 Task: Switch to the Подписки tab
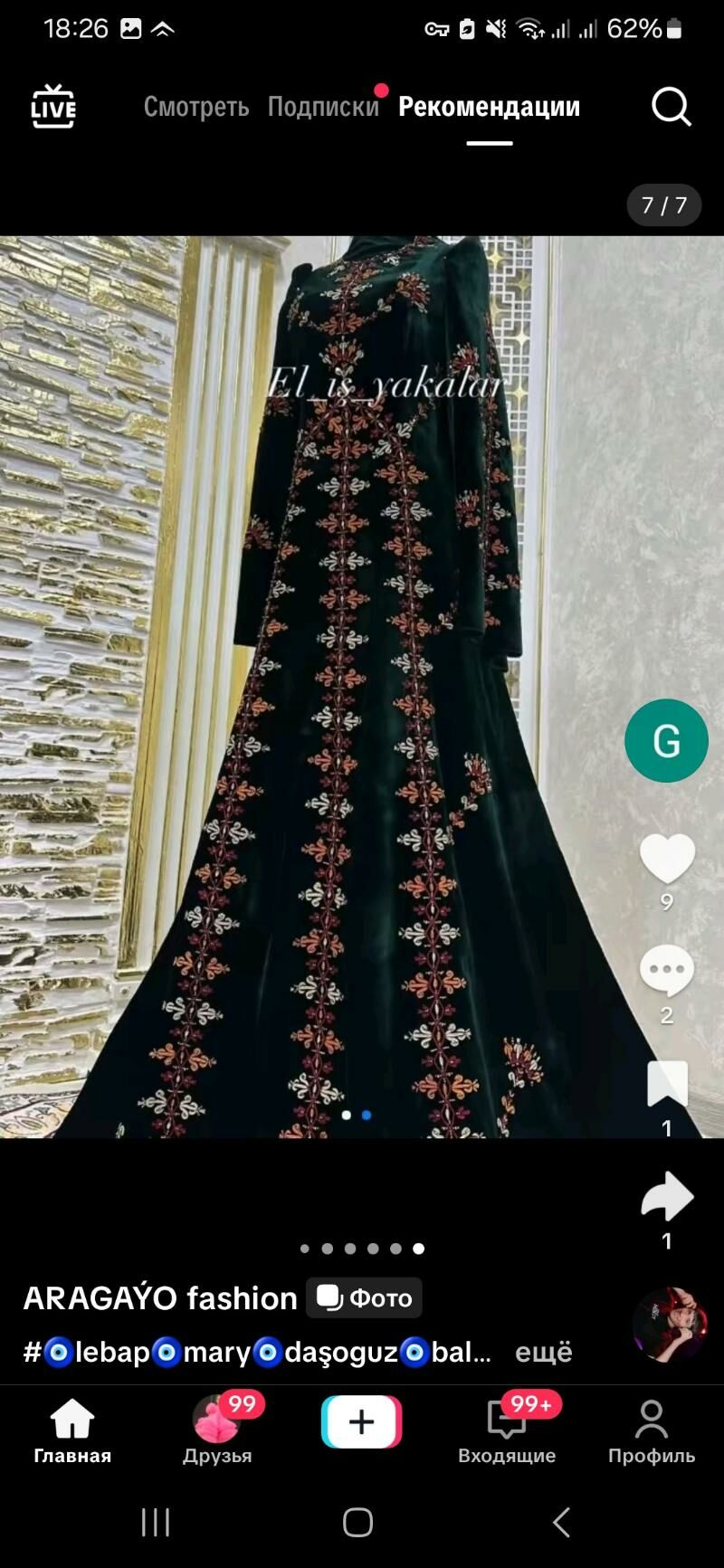pos(323,107)
